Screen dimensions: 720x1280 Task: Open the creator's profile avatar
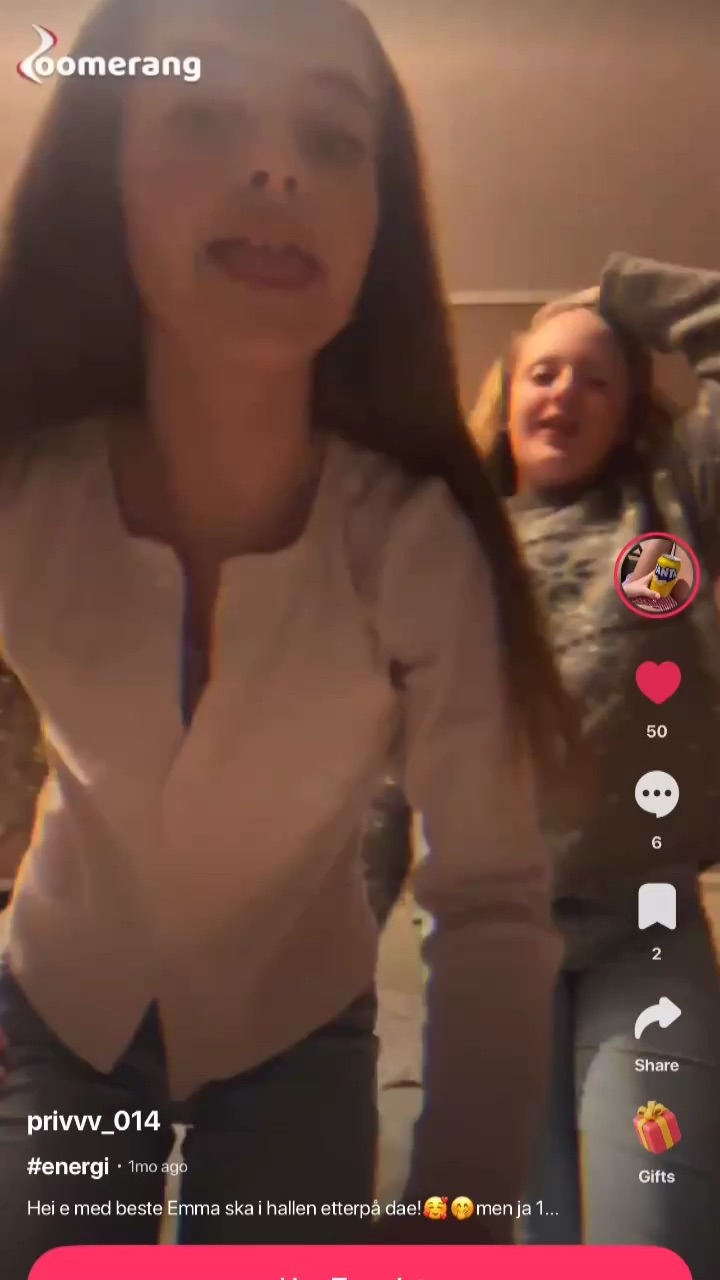coord(657,575)
